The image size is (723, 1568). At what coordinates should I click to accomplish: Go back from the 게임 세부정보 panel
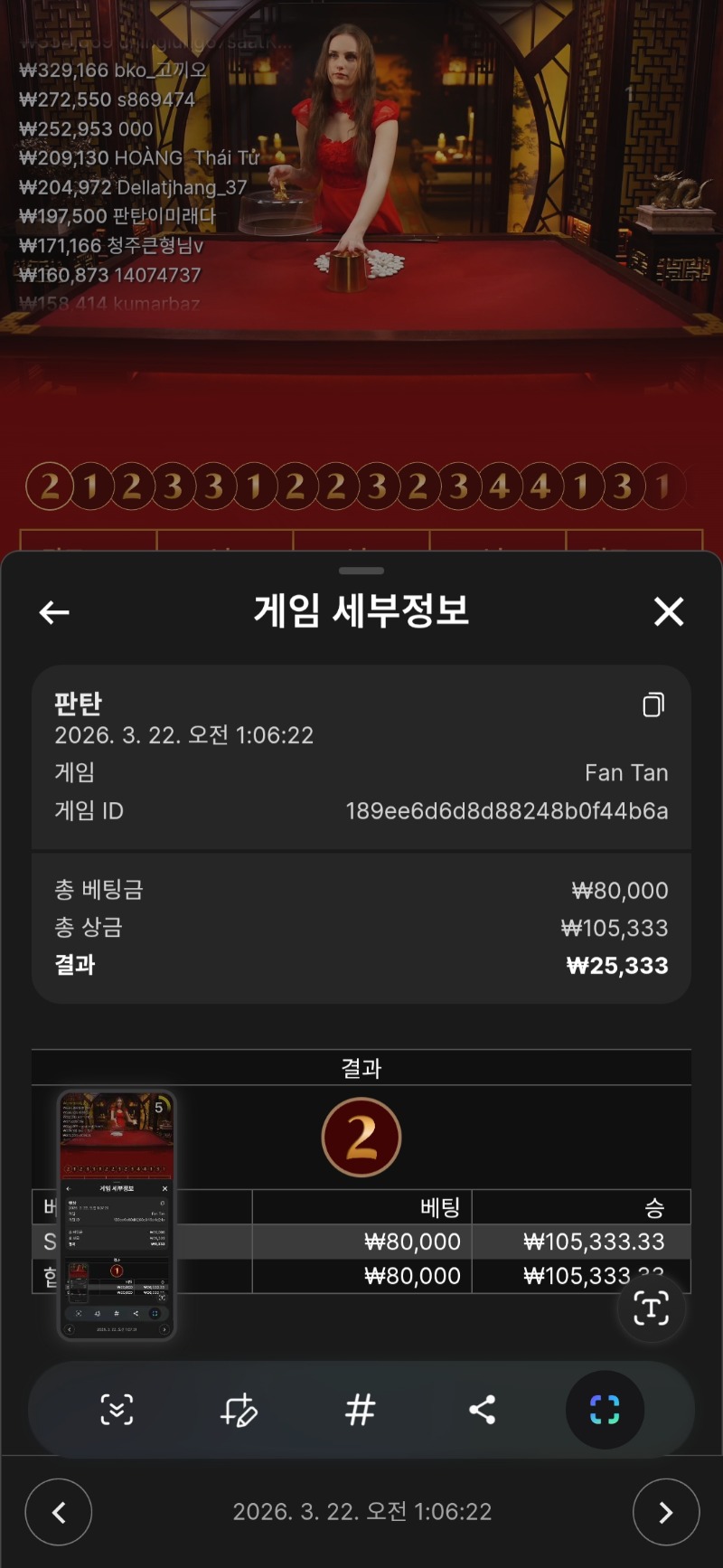point(54,612)
